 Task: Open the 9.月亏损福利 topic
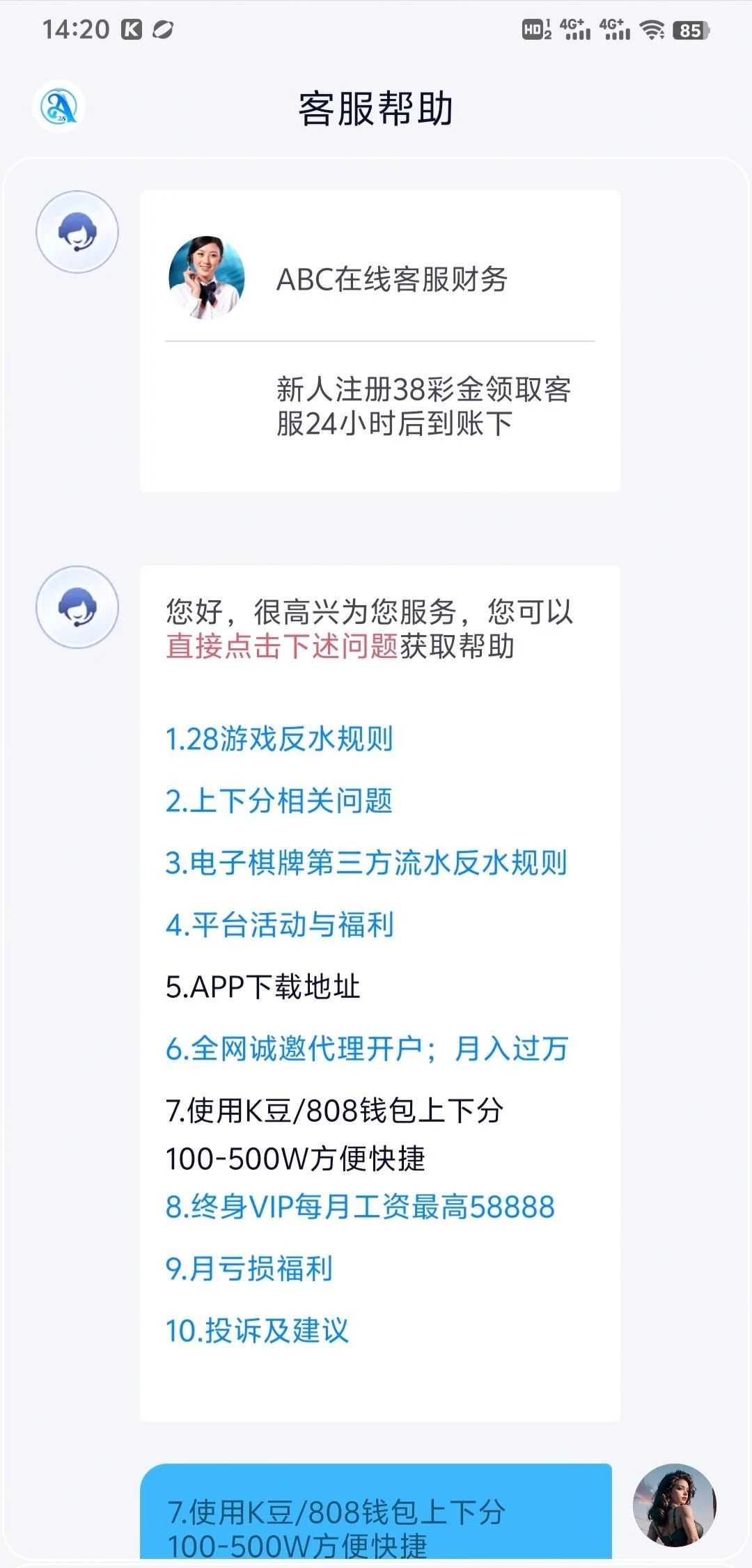(249, 1269)
